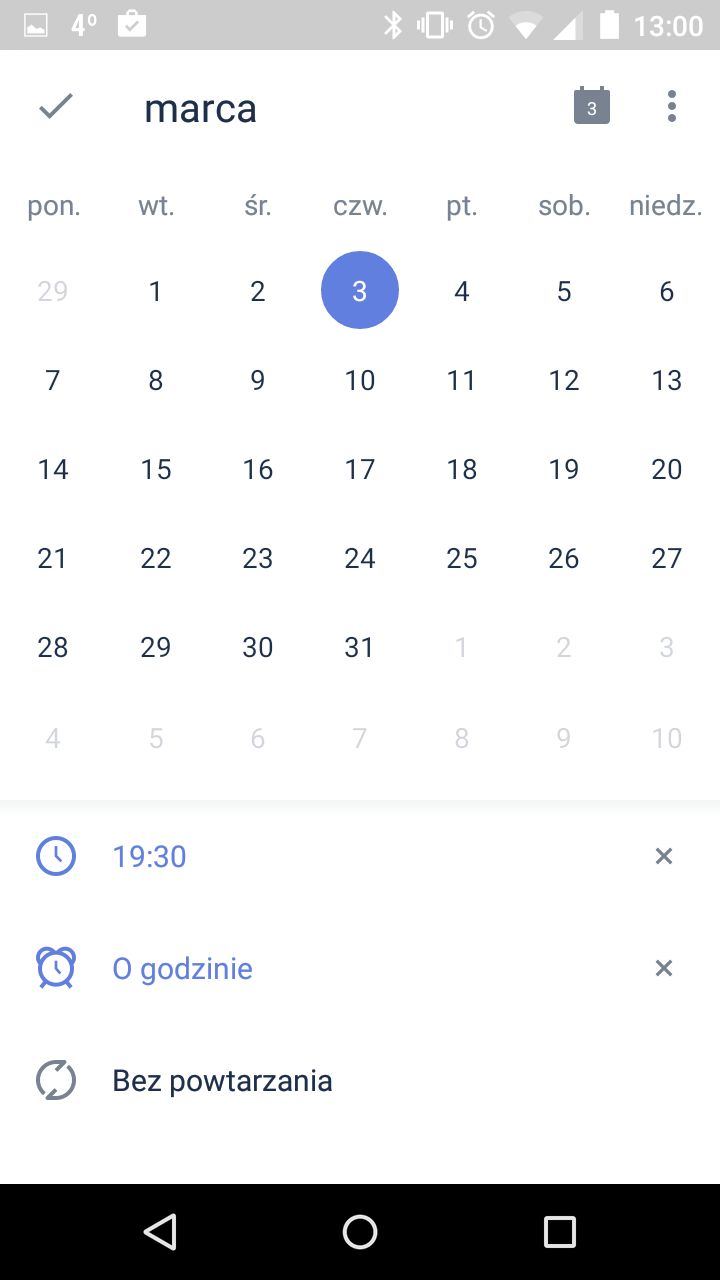
Task: Pick March 14 as the date
Action: tap(53, 469)
